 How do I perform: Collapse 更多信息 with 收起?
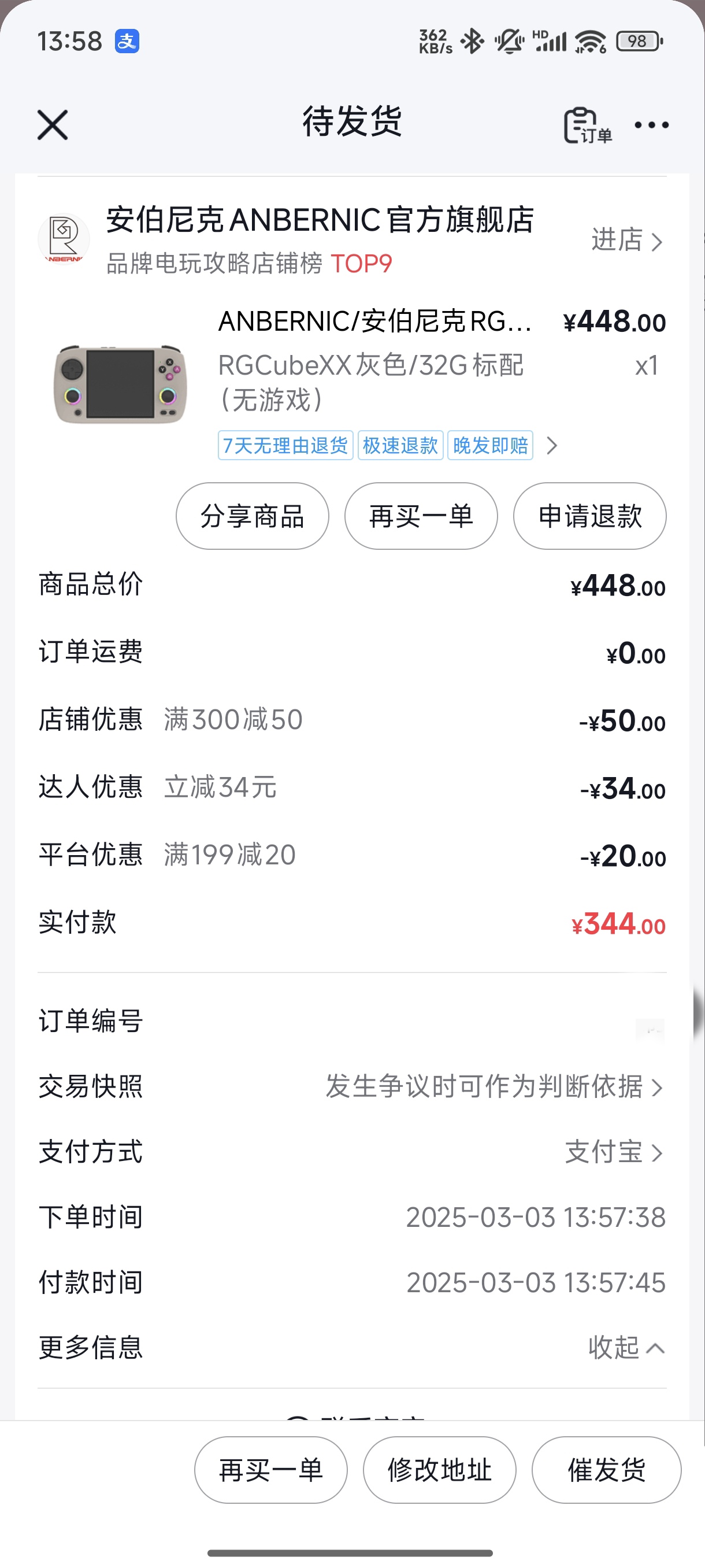pyautogui.click(x=626, y=1348)
